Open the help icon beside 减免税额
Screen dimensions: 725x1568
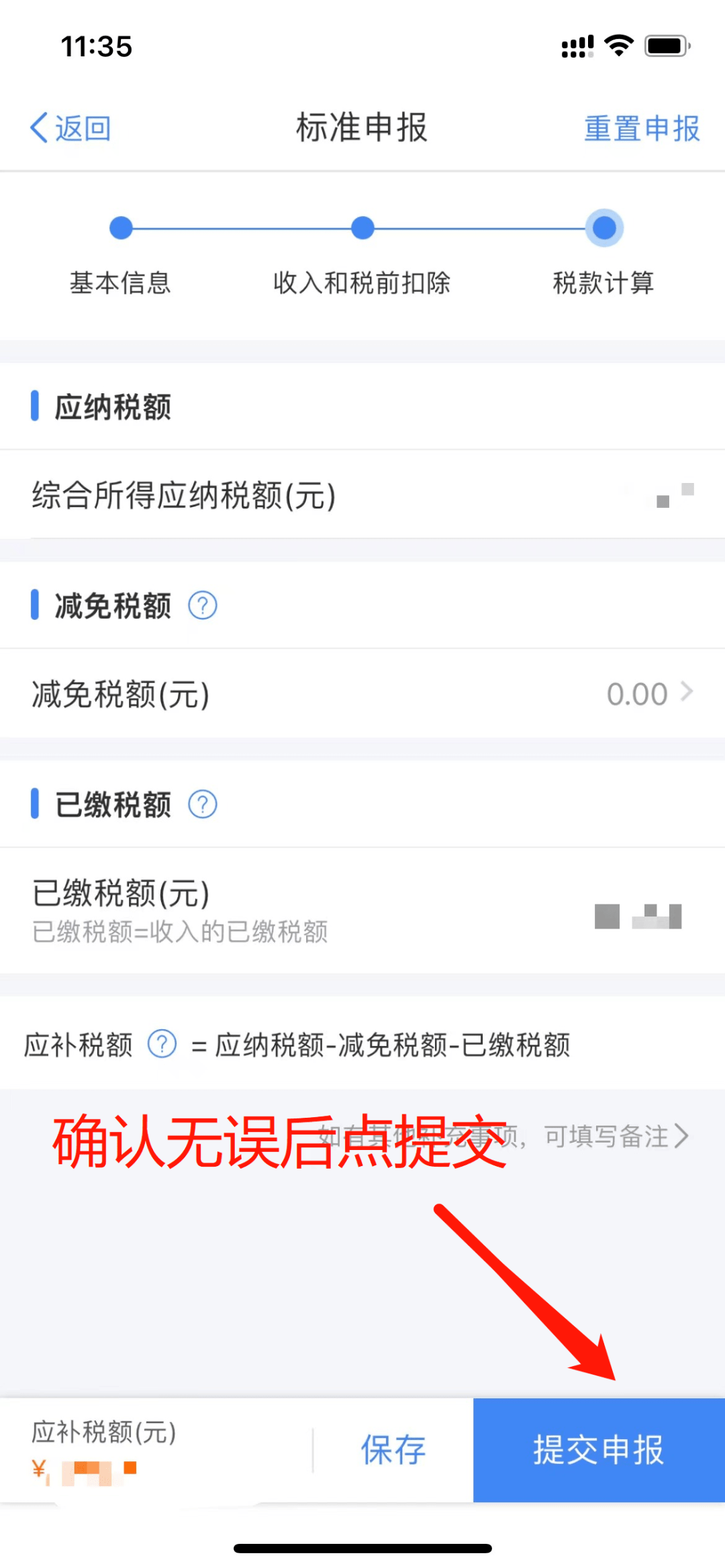(203, 606)
